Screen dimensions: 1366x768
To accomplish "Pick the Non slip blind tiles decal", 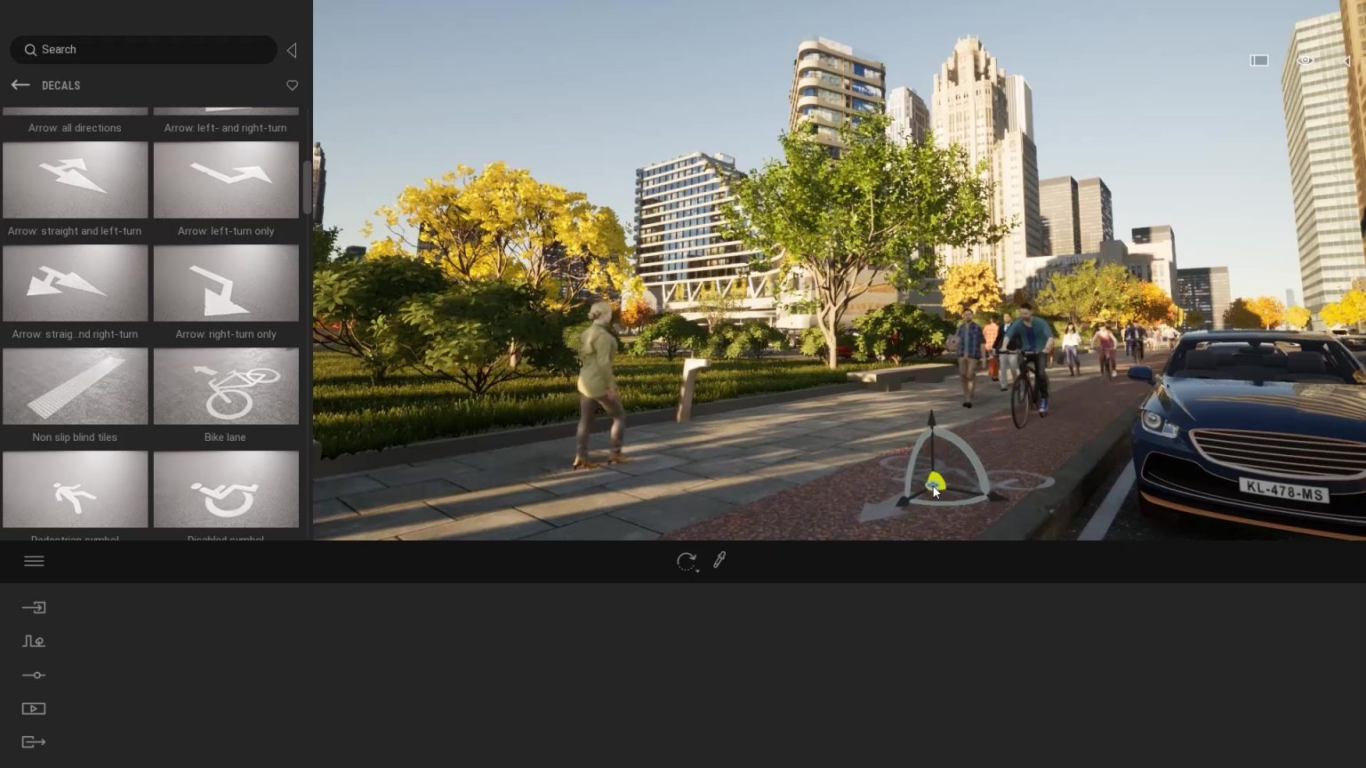I will click(75, 386).
